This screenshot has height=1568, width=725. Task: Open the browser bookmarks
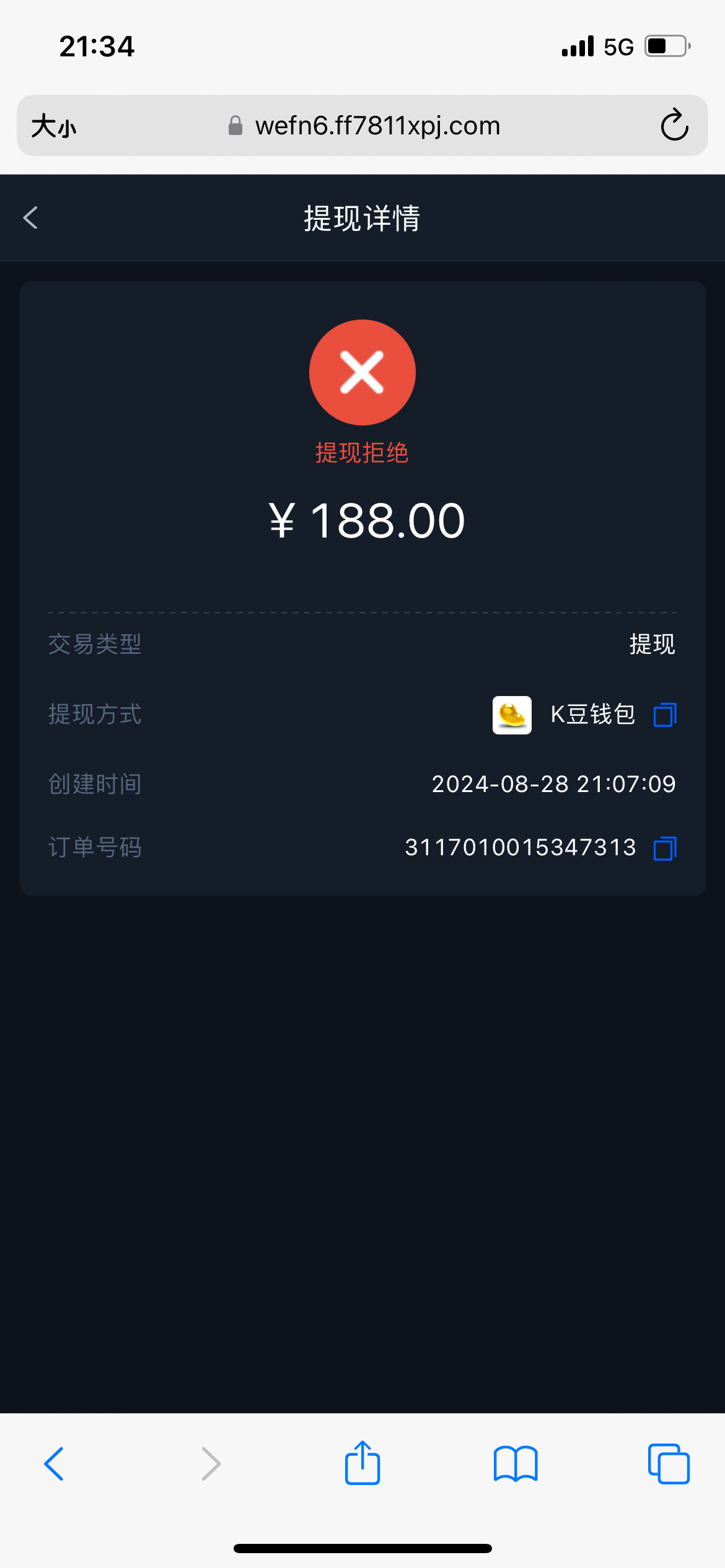pos(516,1464)
